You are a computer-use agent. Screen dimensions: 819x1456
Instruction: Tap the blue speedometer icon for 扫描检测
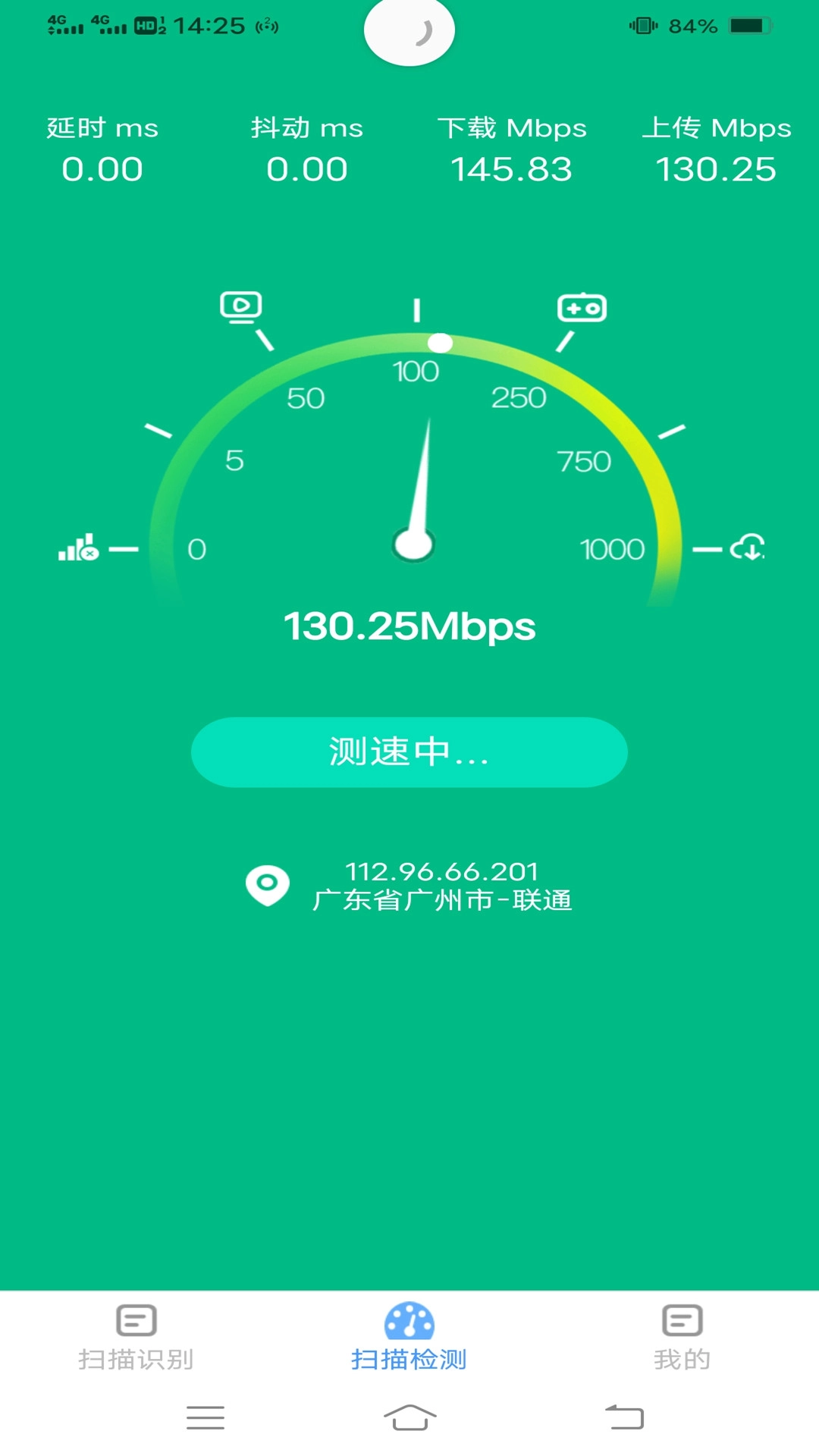409,1319
